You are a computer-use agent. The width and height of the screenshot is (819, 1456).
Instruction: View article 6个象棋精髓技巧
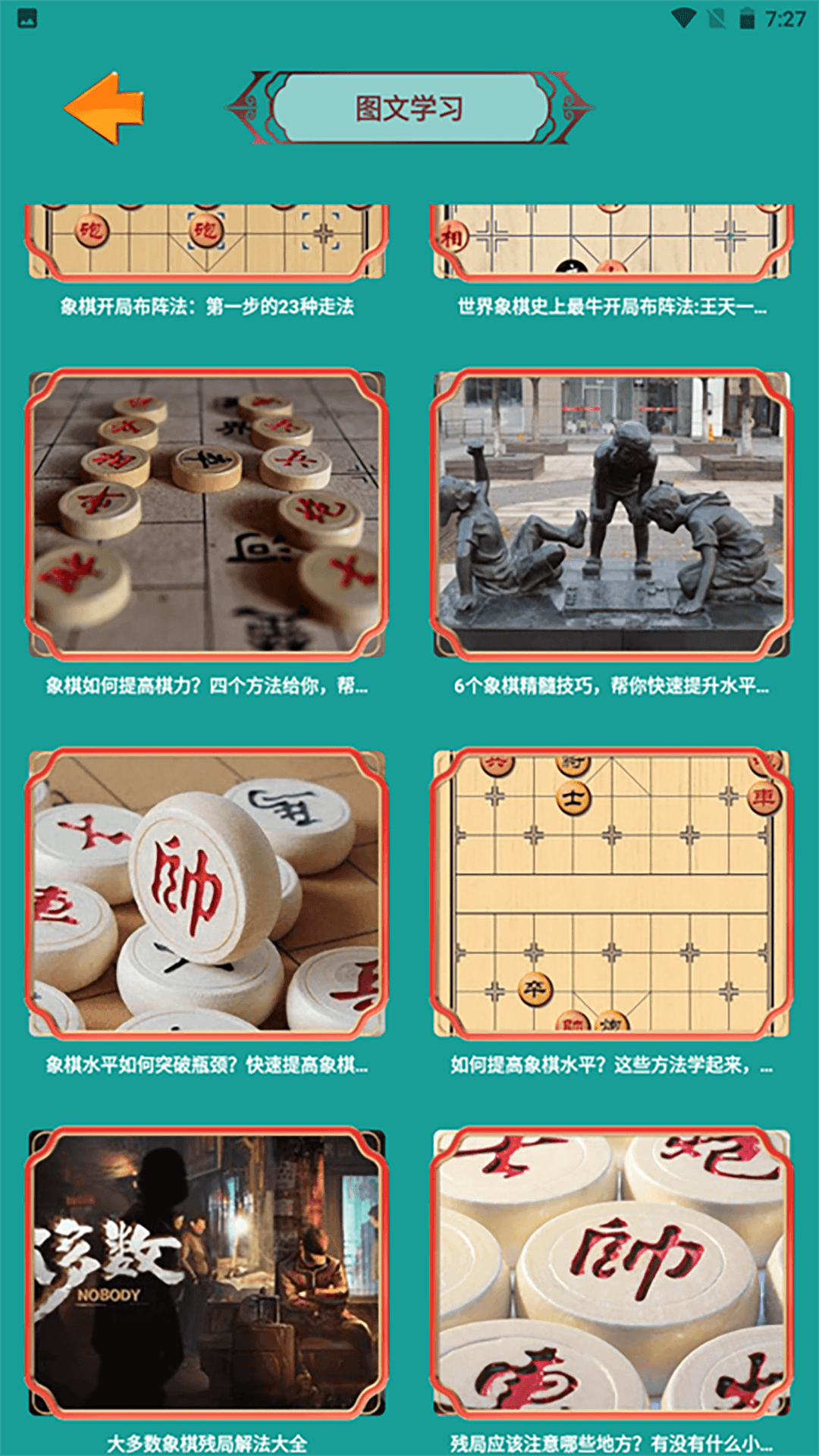[x=611, y=514]
